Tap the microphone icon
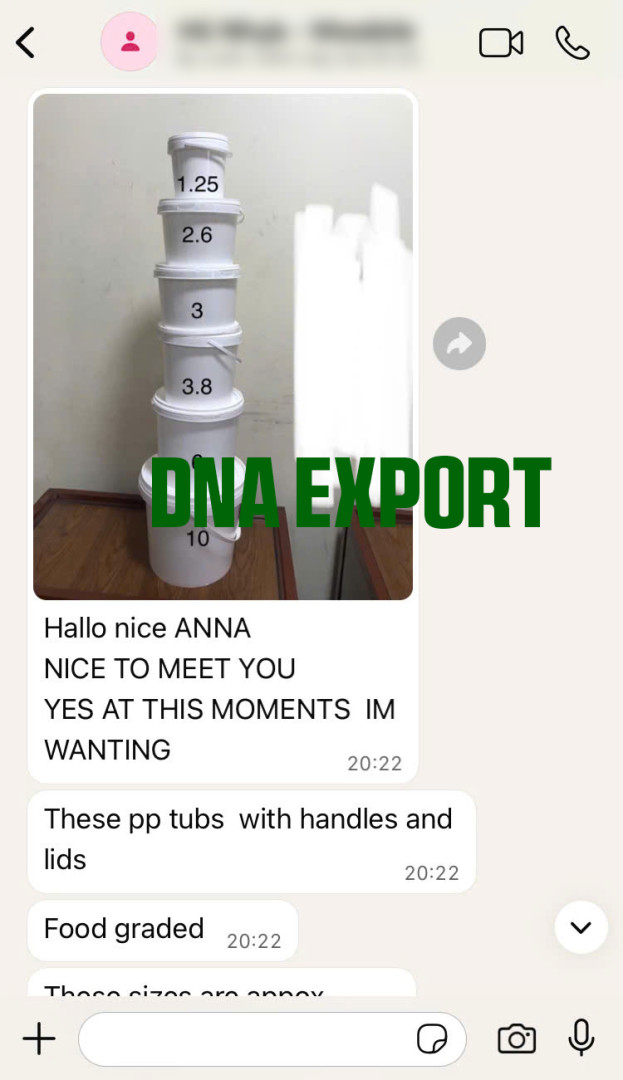Viewport: 623px width, 1080px height. tap(581, 1037)
